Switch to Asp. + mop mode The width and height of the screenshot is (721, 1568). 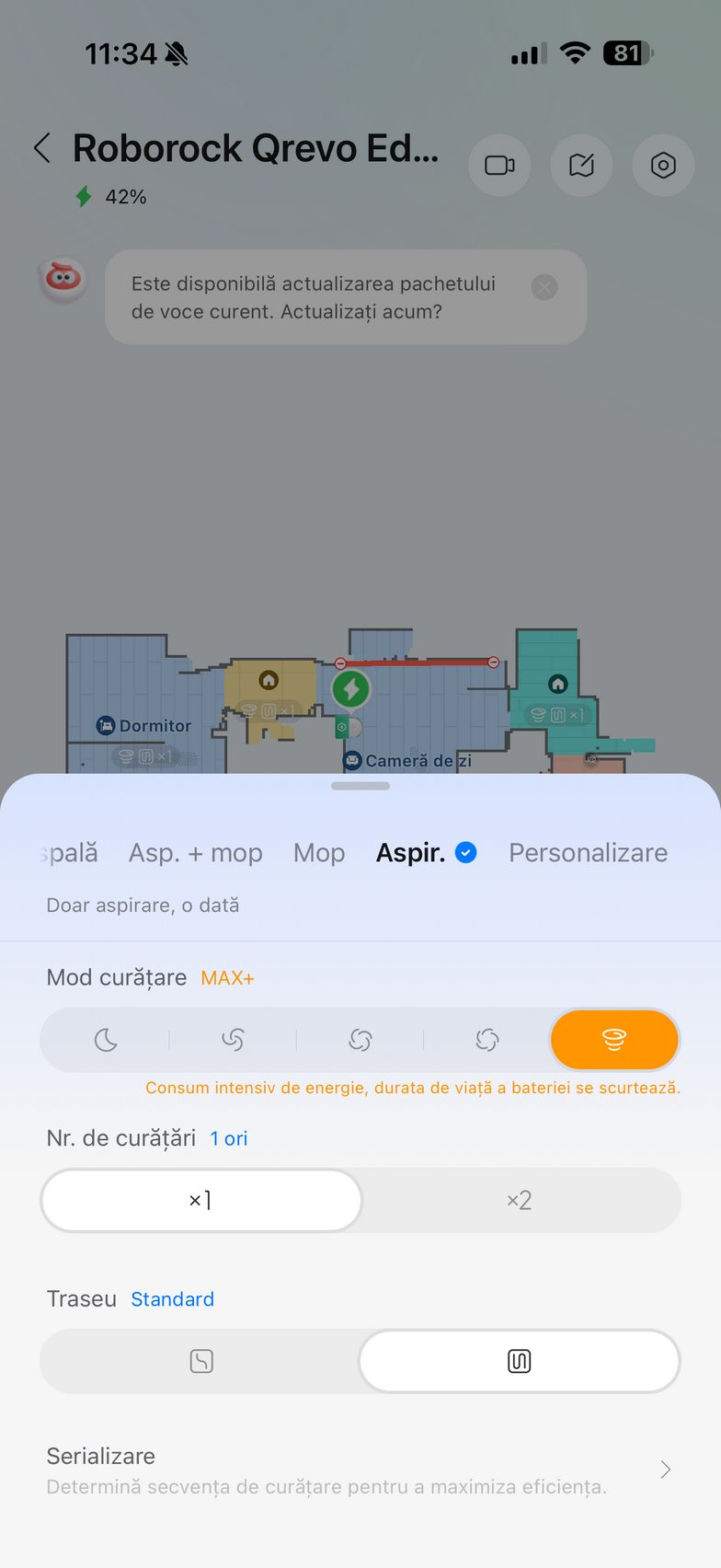pyautogui.click(x=195, y=853)
